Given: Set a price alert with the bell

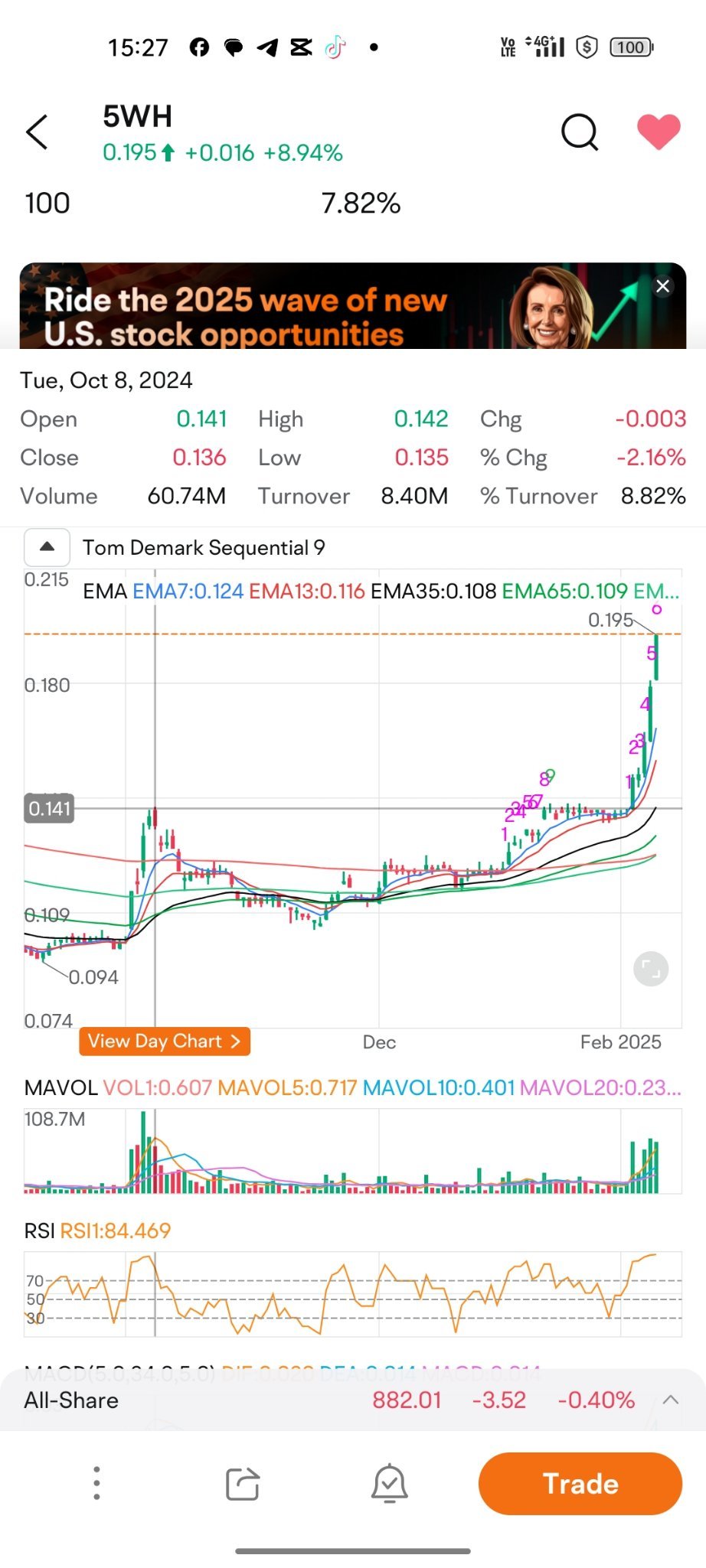Looking at the screenshot, I should [x=390, y=1483].
